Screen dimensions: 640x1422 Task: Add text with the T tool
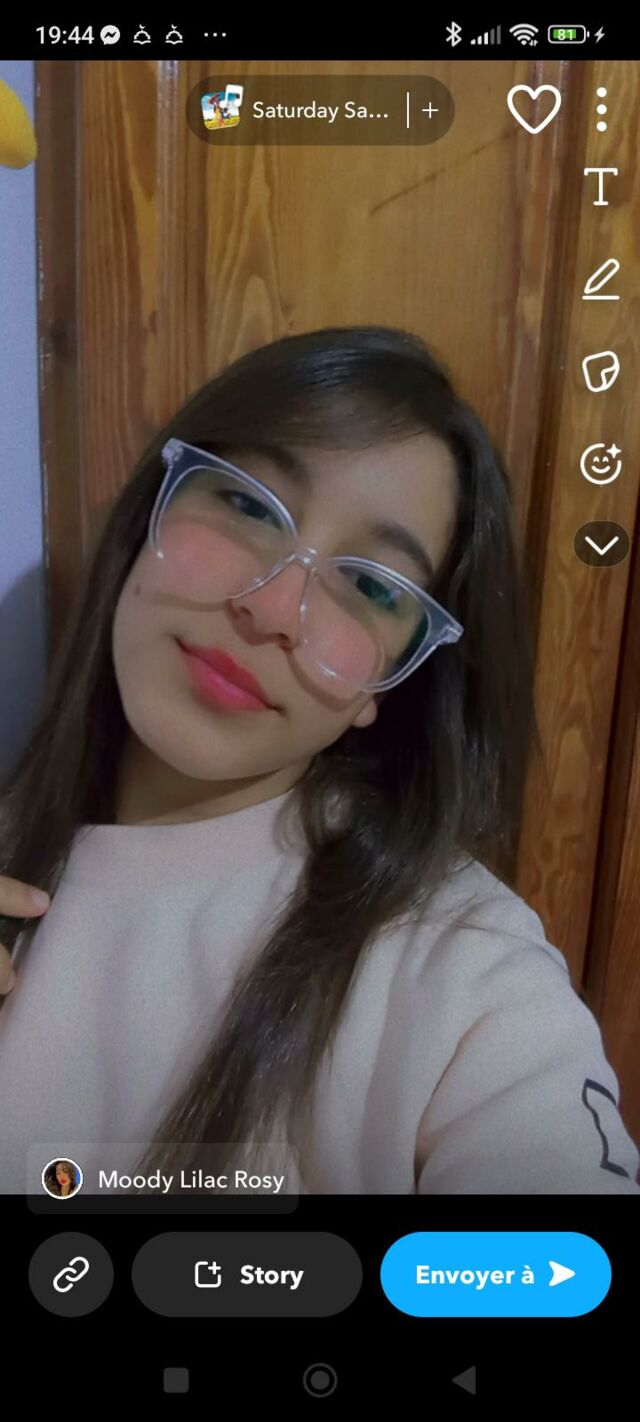coord(601,187)
